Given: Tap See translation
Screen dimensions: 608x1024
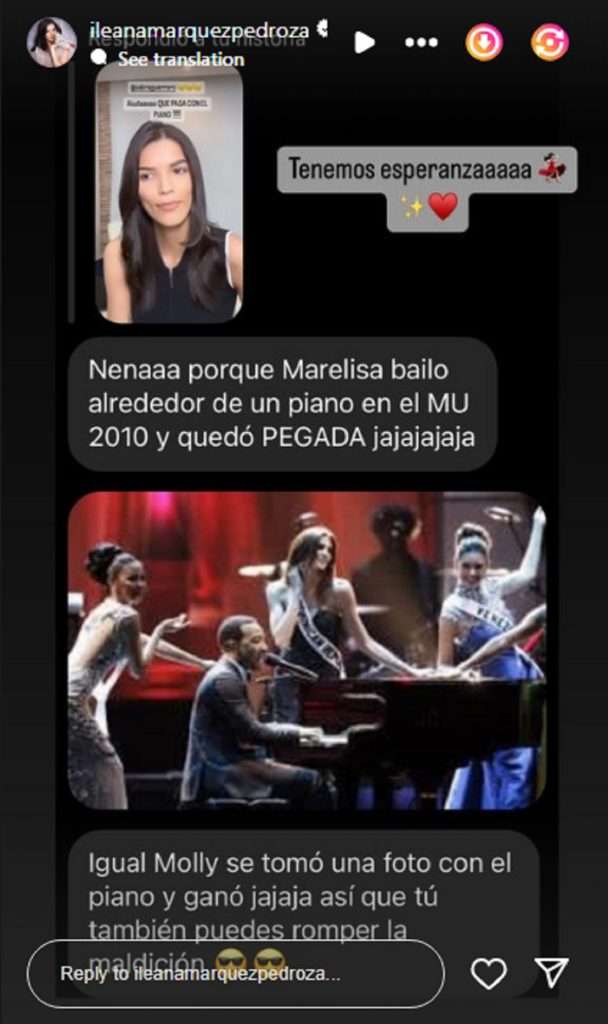Looking at the screenshot, I should [x=180, y=59].
